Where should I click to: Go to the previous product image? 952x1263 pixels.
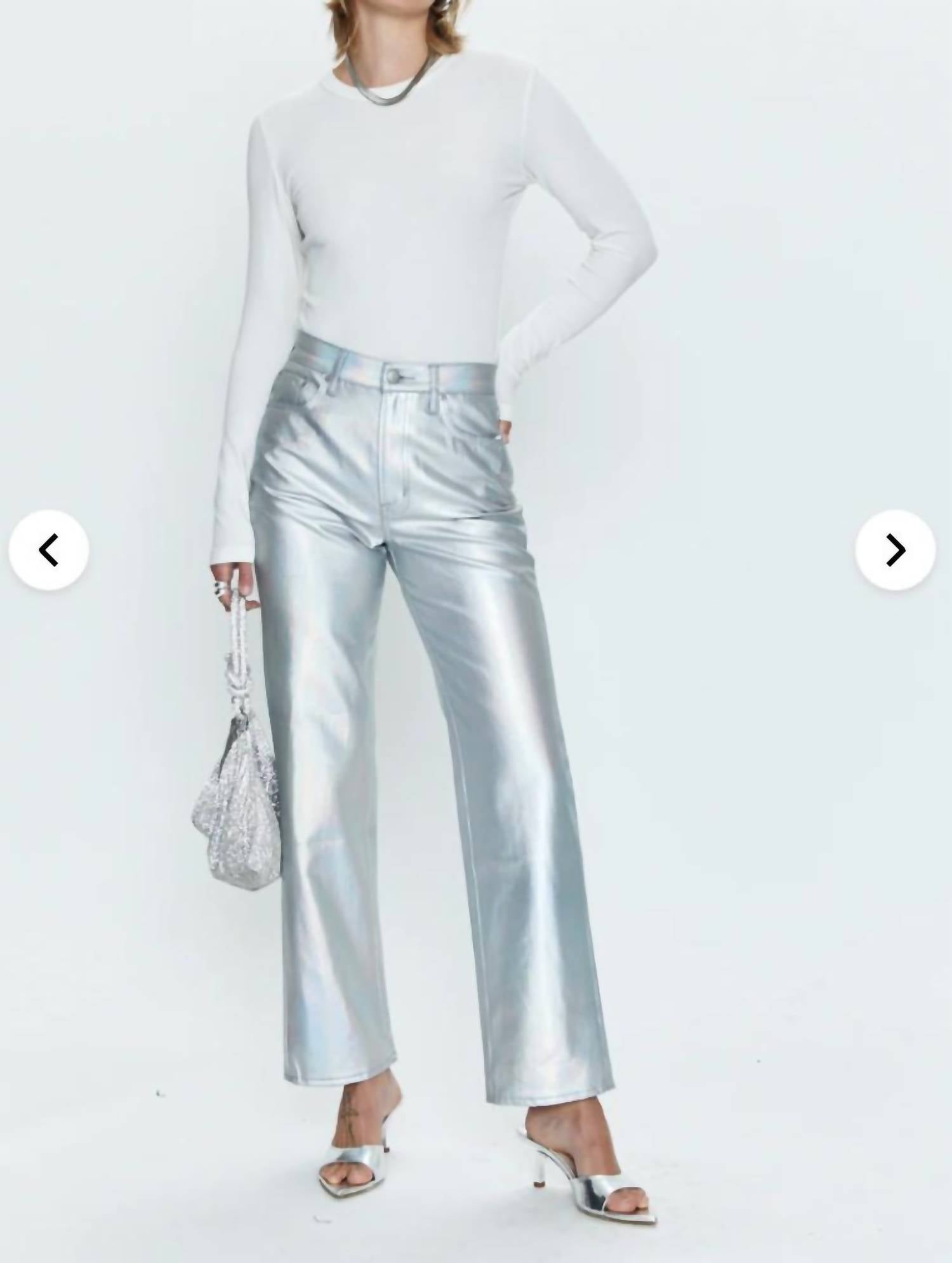49,550
